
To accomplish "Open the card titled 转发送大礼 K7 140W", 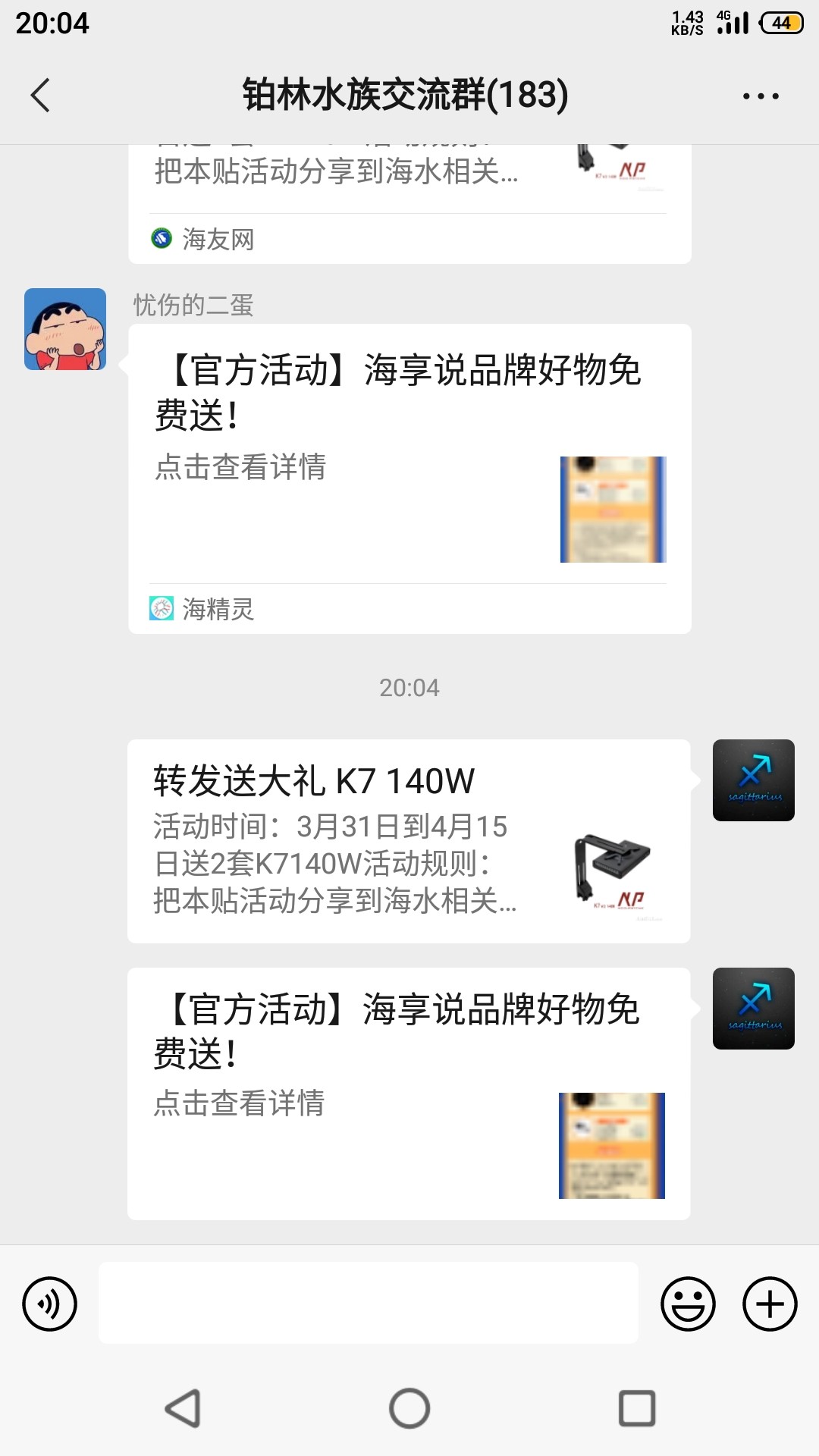I will pos(408,841).
